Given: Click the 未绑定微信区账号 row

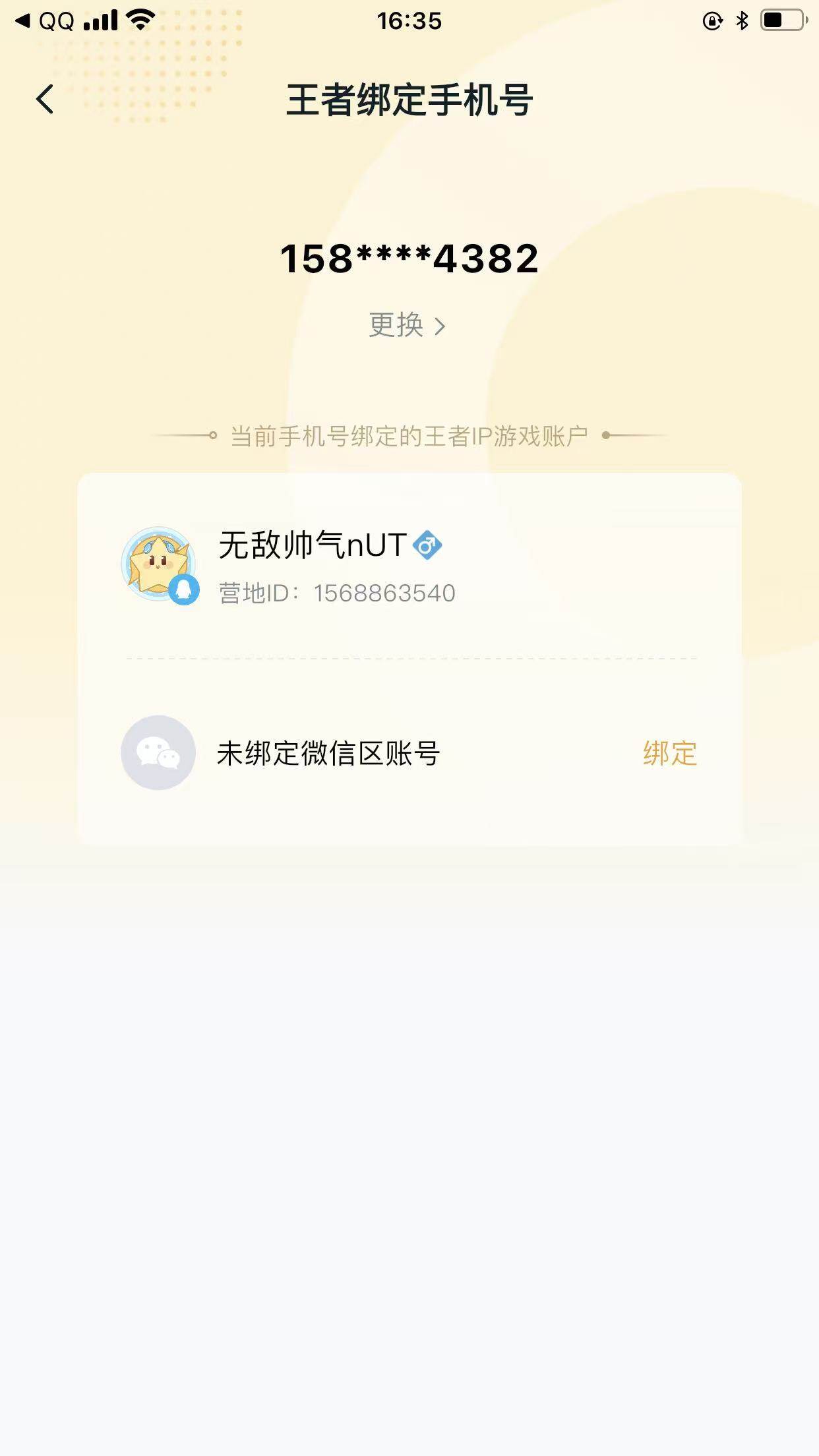Looking at the screenshot, I should tap(328, 753).
